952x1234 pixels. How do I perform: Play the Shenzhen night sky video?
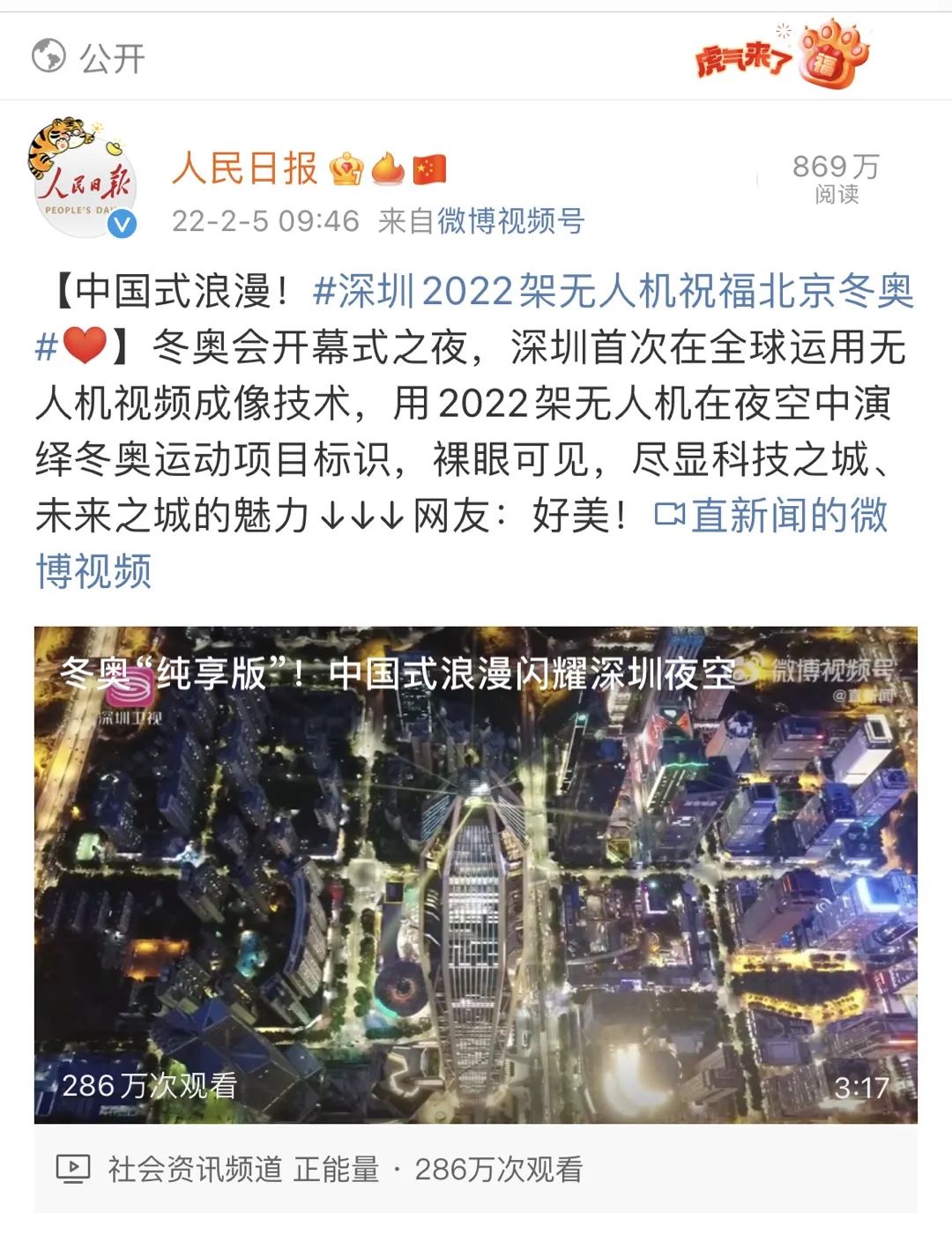476,874
